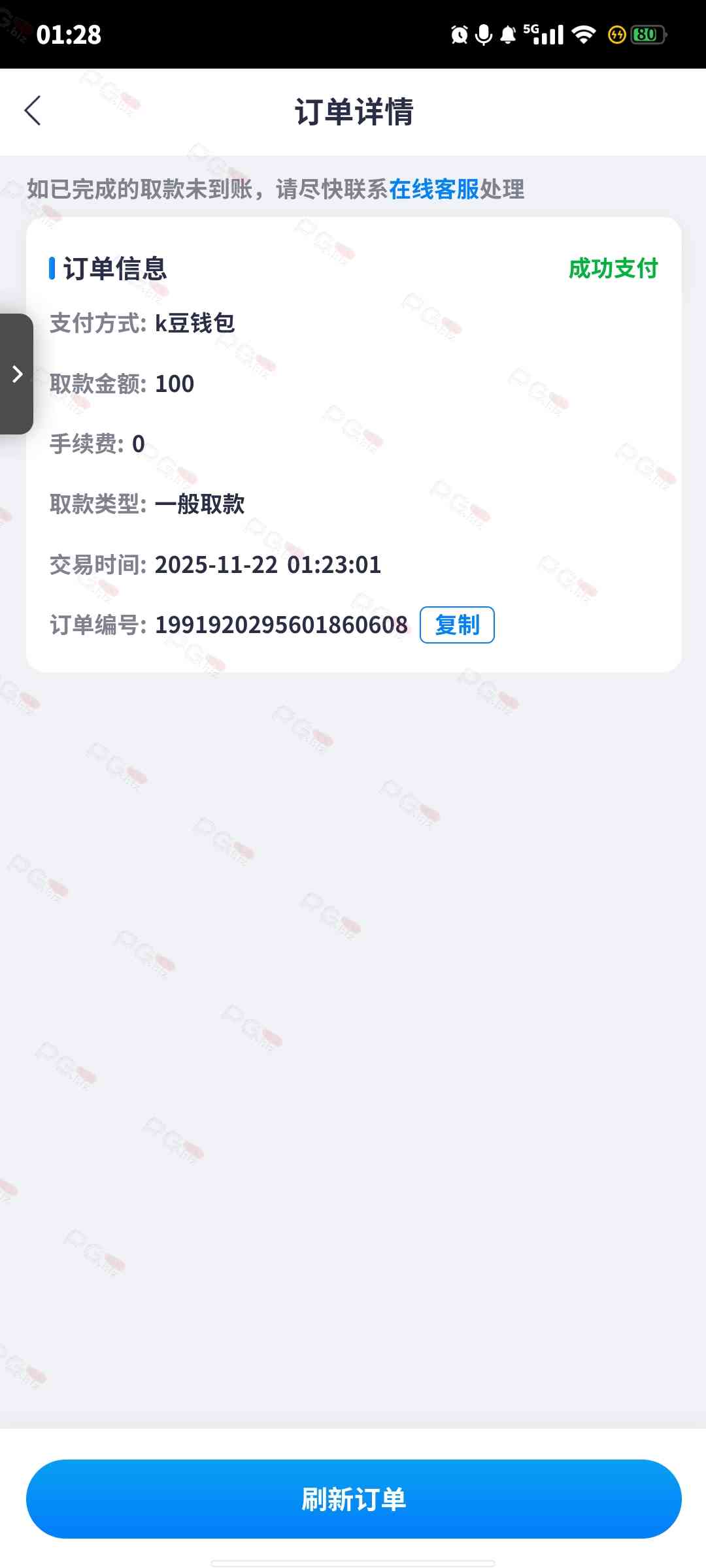706x1568 pixels.
Task: Tap the 刷新订单 button
Action: (x=353, y=1499)
